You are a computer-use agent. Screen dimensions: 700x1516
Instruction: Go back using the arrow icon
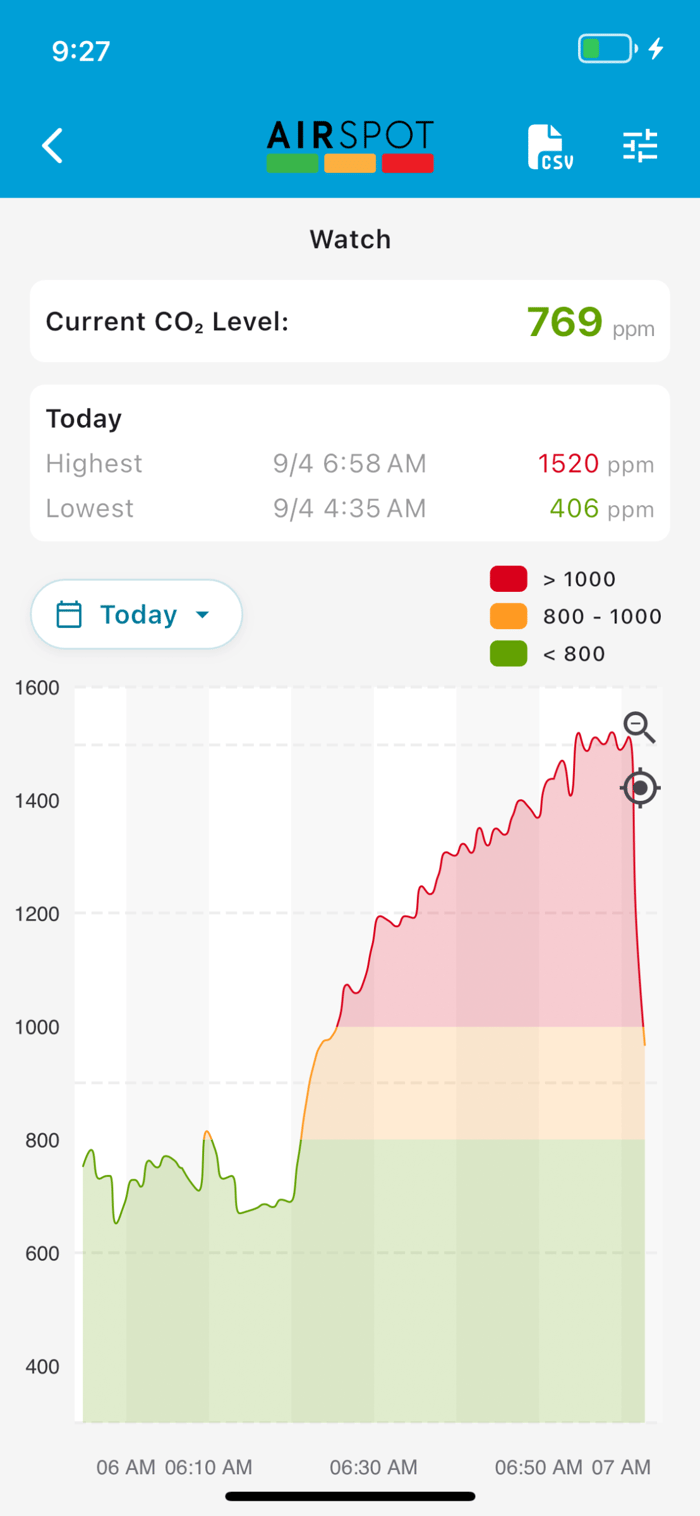point(52,146)
